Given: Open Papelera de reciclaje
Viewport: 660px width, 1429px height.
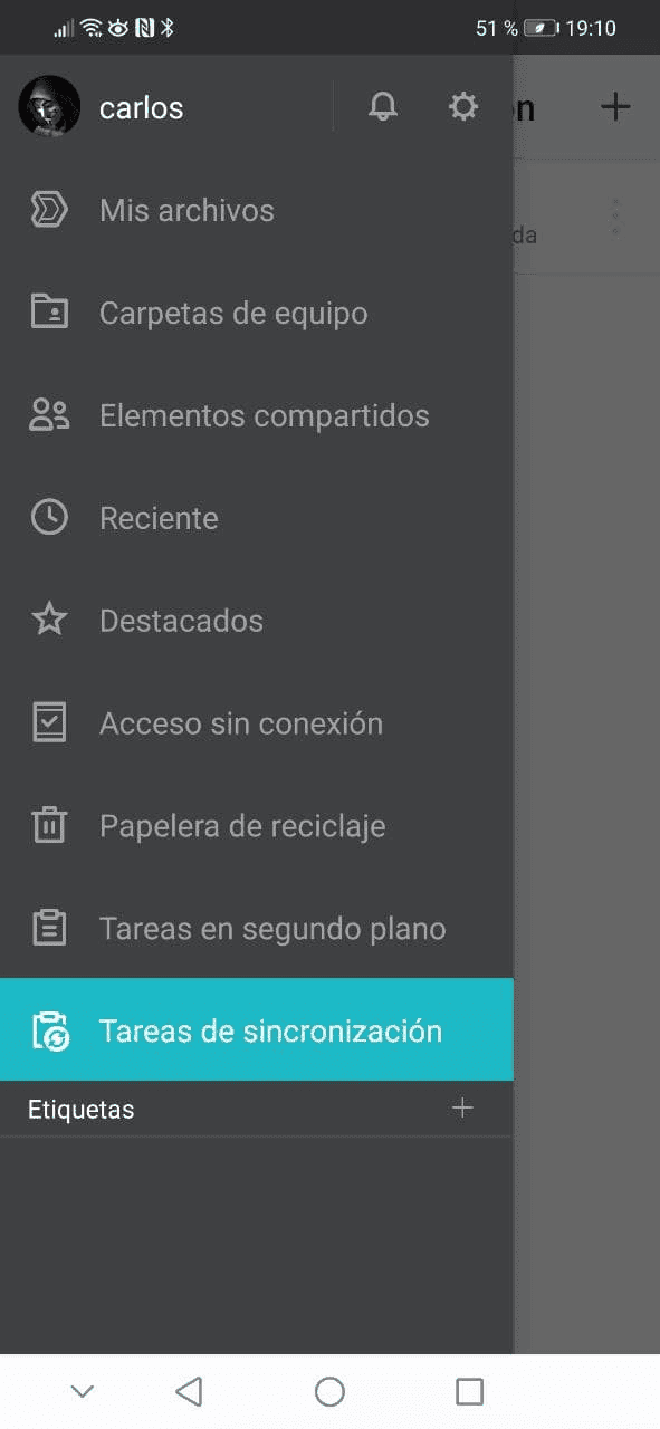Looking at the screenshot, I should coord(257,826).
